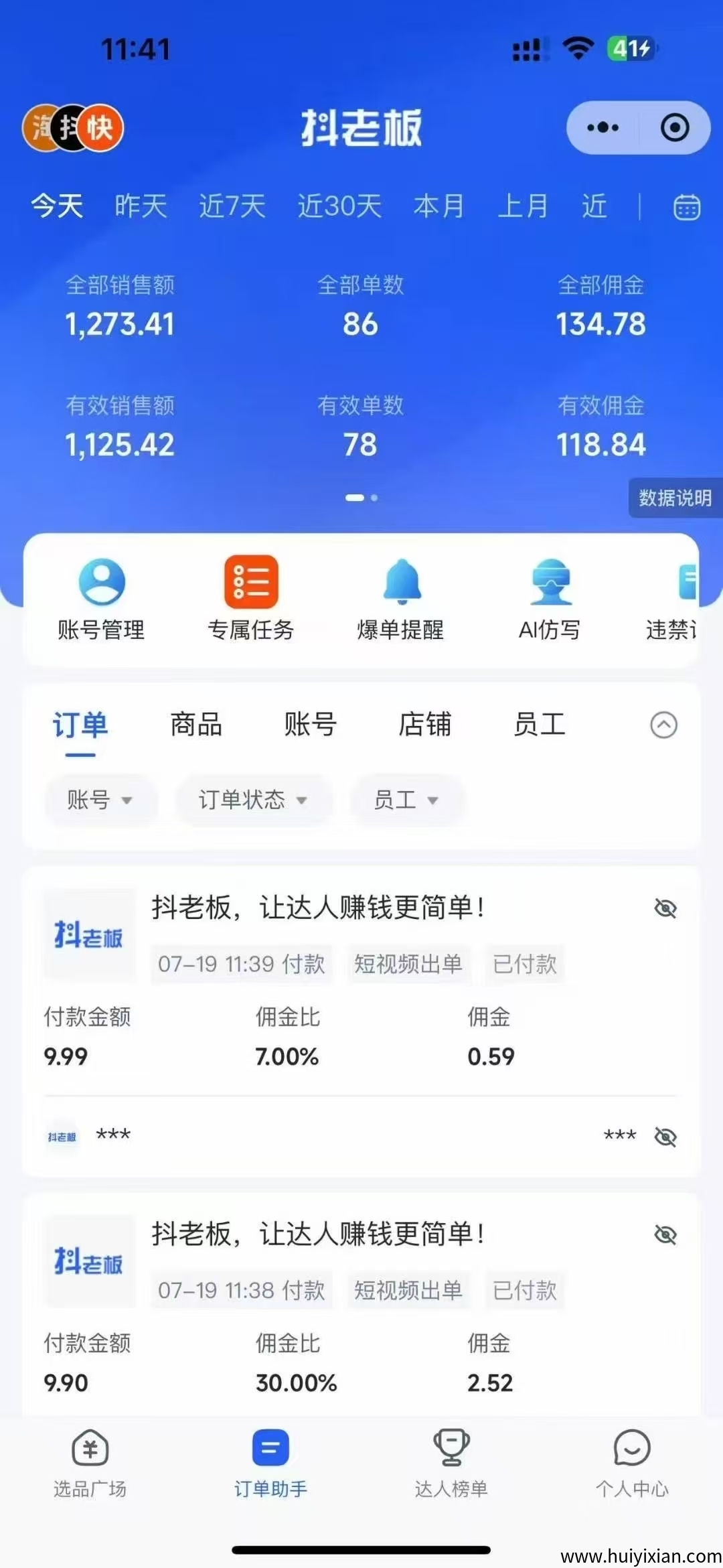Expand the 员工 filter dropdown

click(406, 800)
